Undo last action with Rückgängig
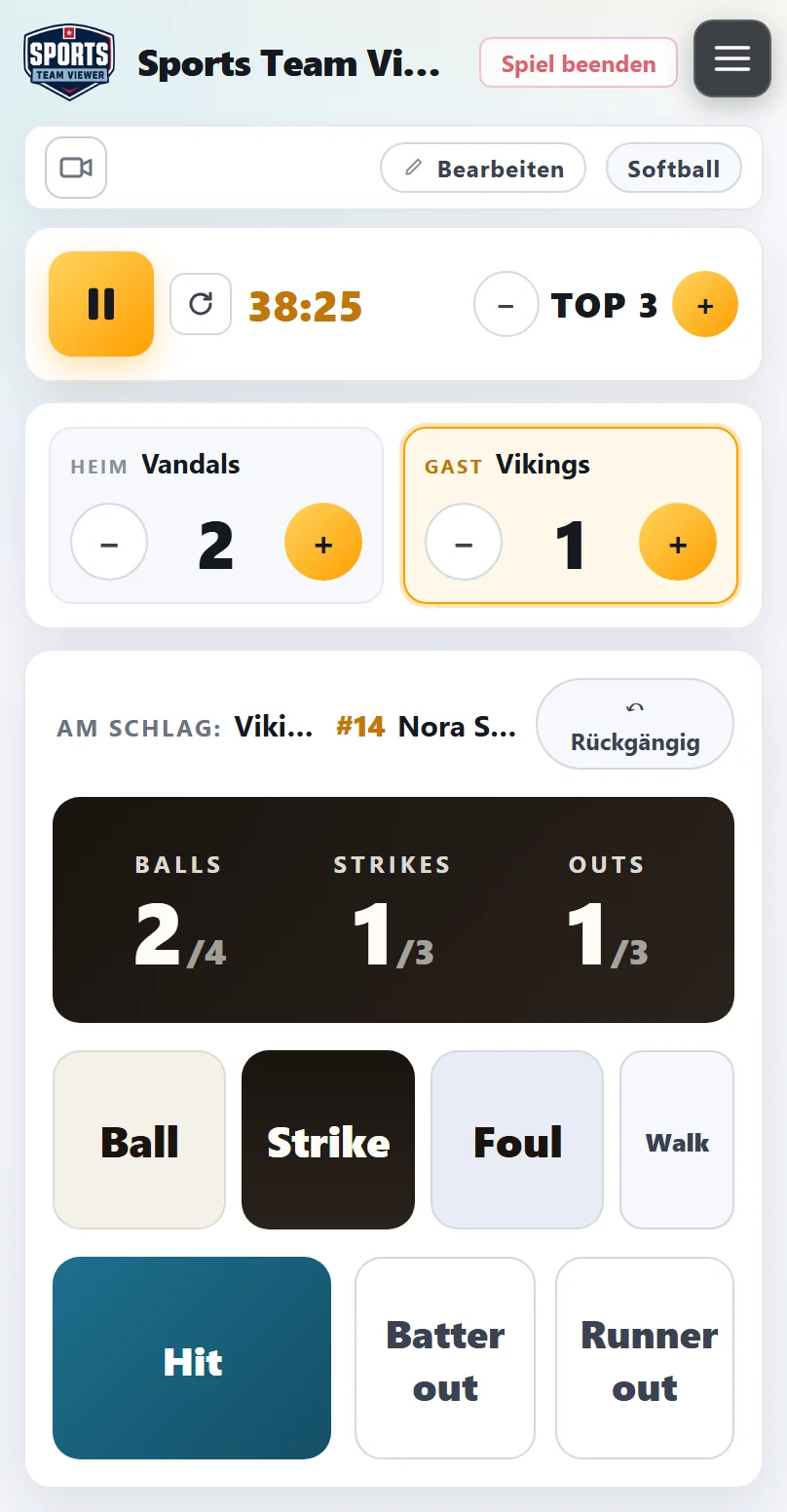 pyautogui.click(x=635, y=724)
